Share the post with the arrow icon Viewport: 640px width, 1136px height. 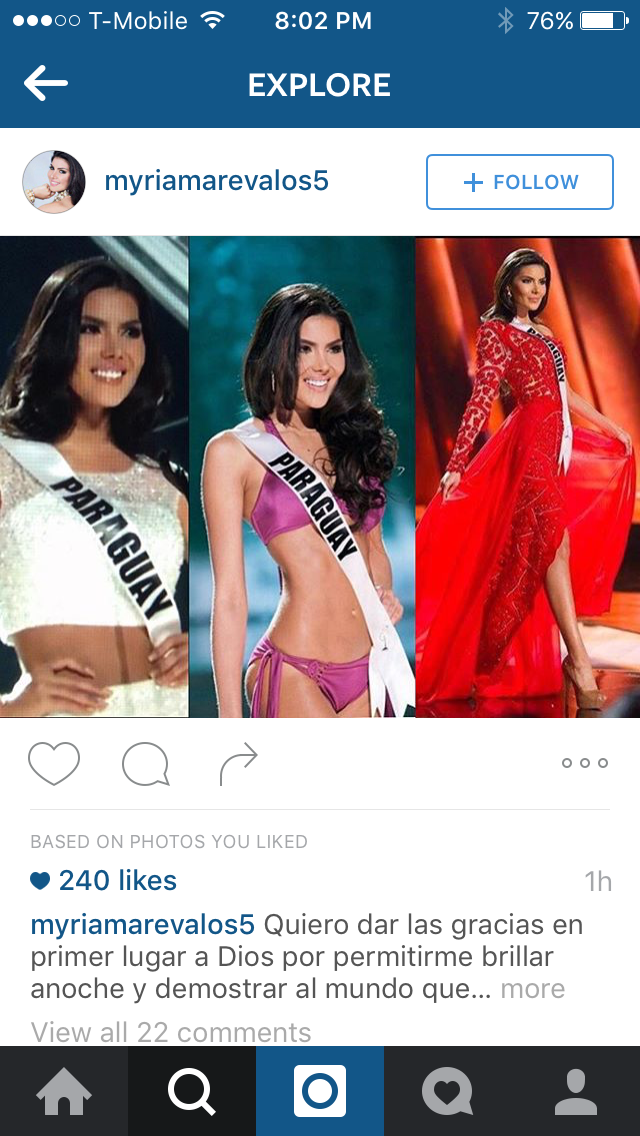point(238,764)
